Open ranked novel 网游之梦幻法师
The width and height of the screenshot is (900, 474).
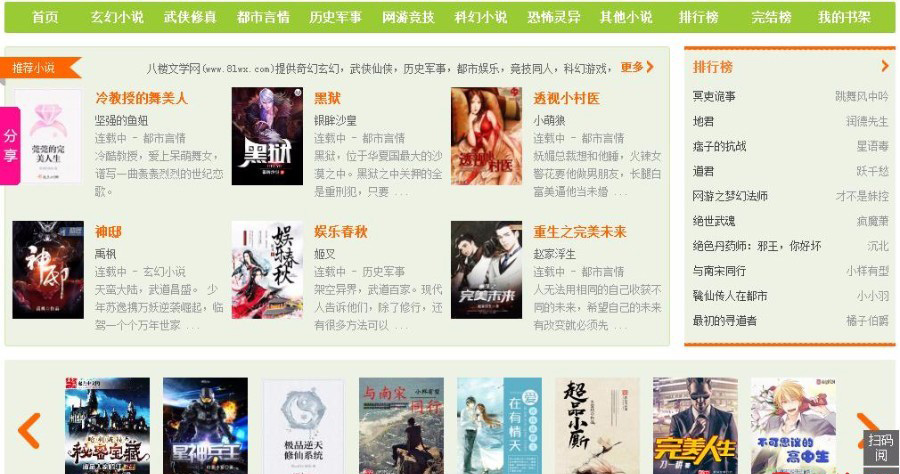click(730, 196)
